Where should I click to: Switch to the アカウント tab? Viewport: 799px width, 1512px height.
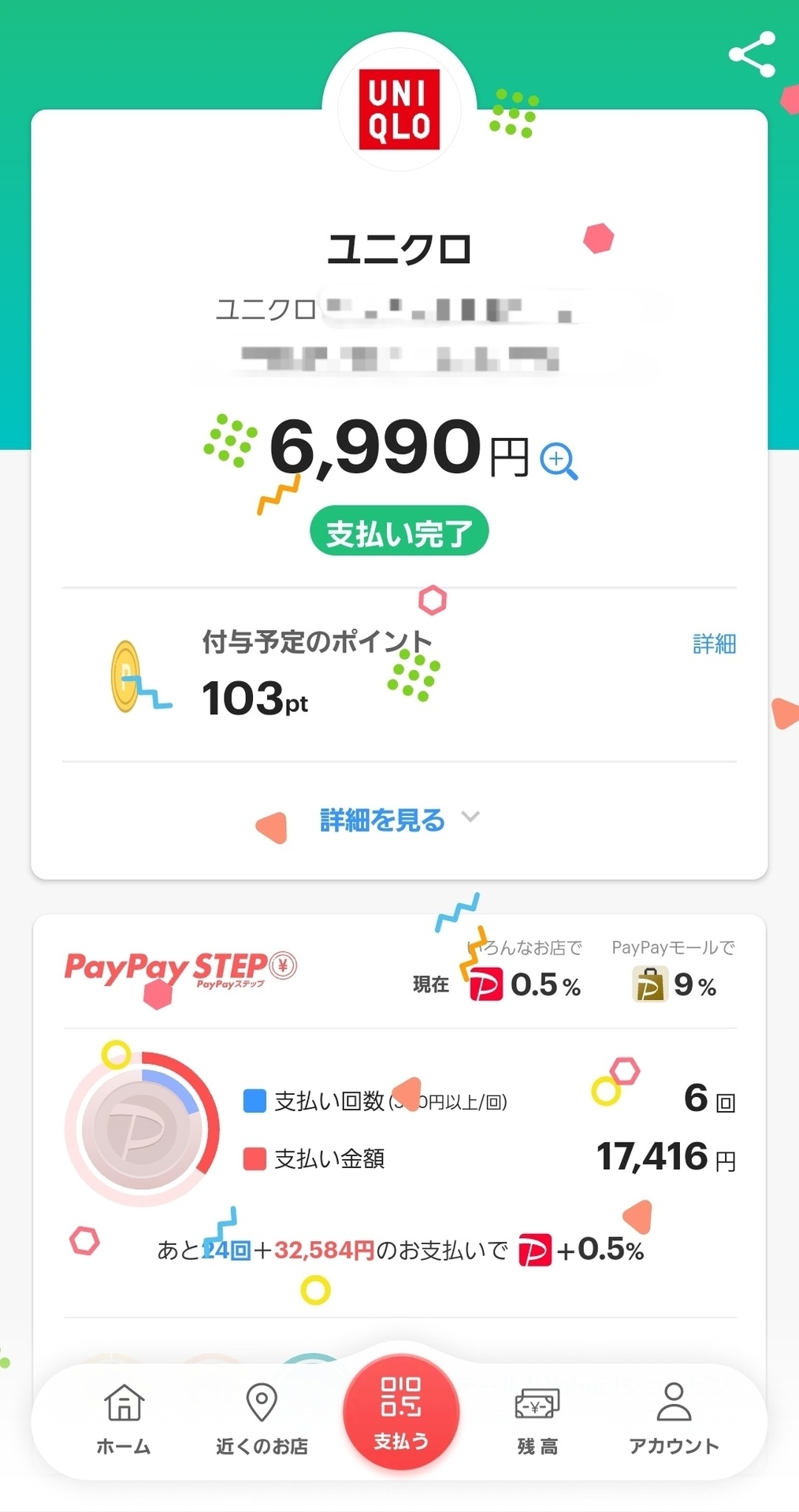(x=674, y=1418)
